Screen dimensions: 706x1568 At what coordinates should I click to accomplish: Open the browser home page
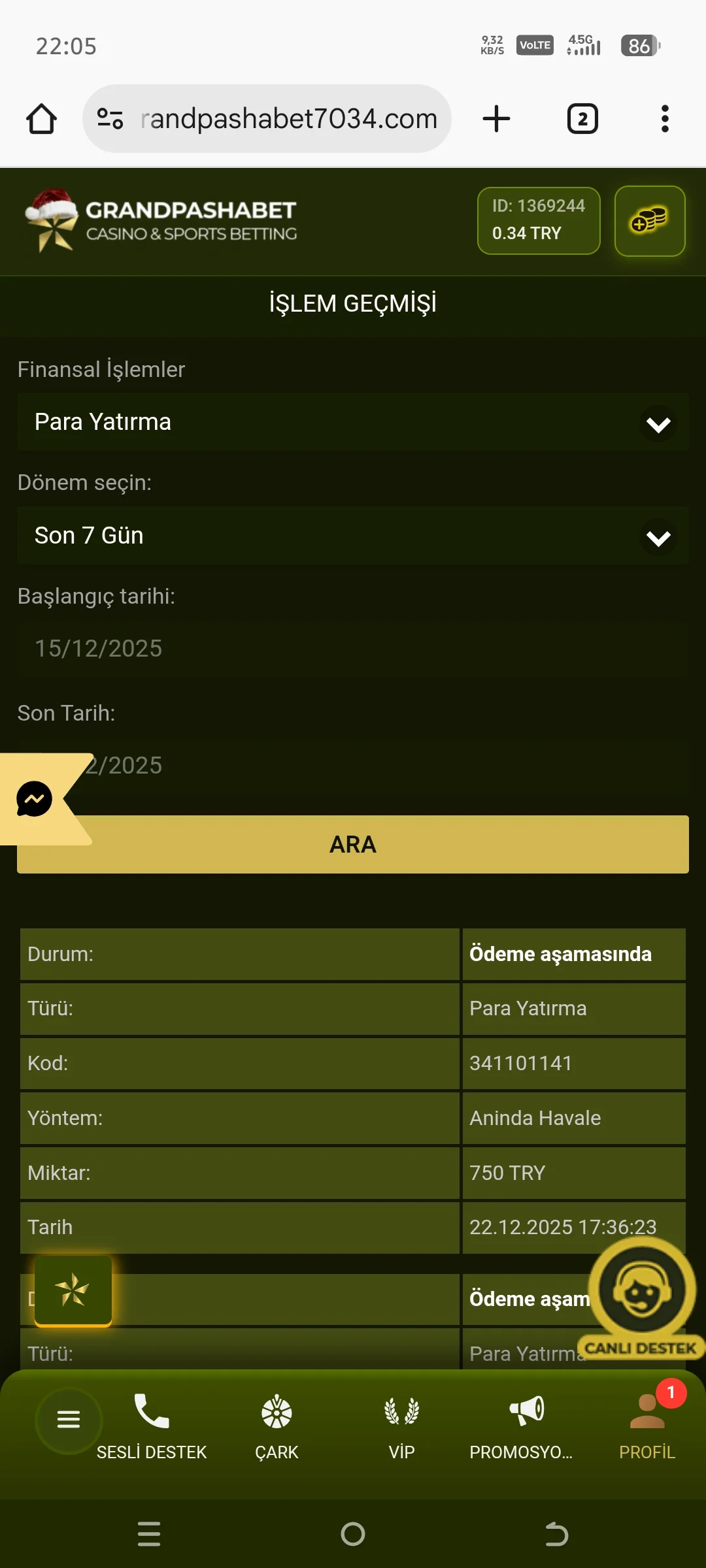[x=41, y=119]
